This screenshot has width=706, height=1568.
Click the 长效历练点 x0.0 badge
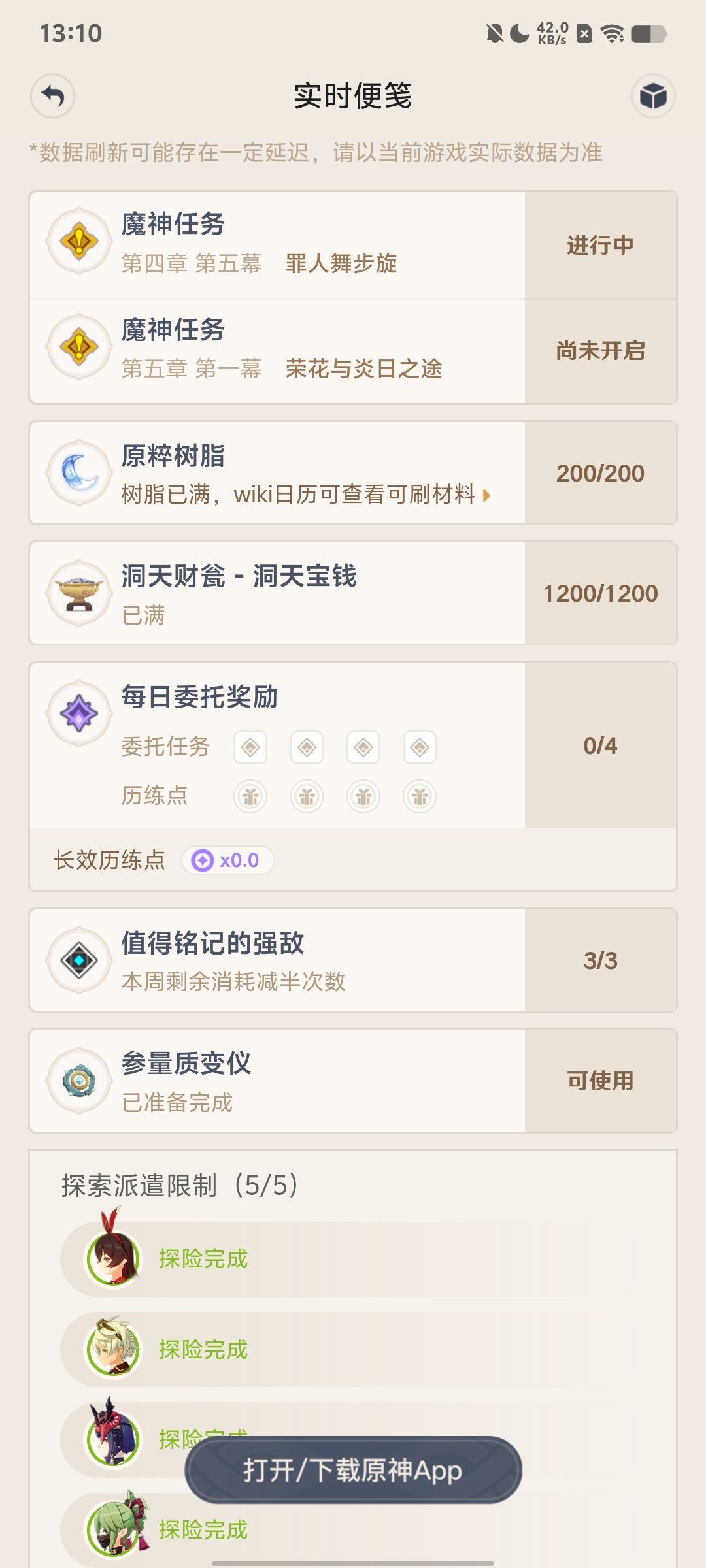pos(227,860)
